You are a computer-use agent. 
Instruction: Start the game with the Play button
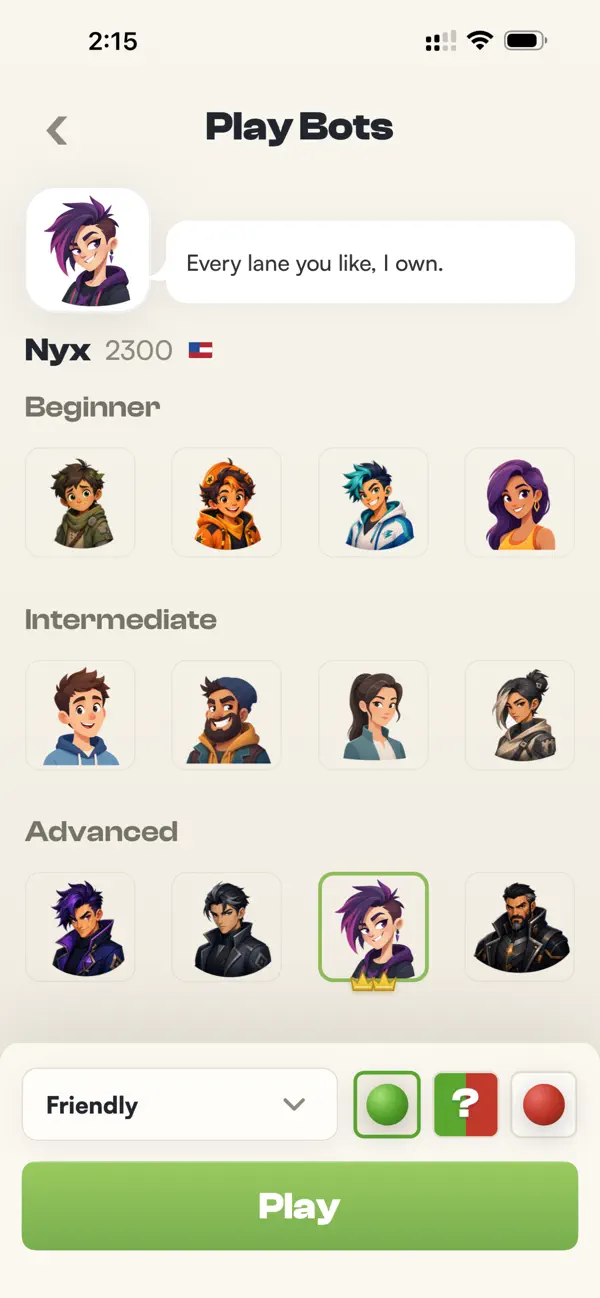point(300,1206)
